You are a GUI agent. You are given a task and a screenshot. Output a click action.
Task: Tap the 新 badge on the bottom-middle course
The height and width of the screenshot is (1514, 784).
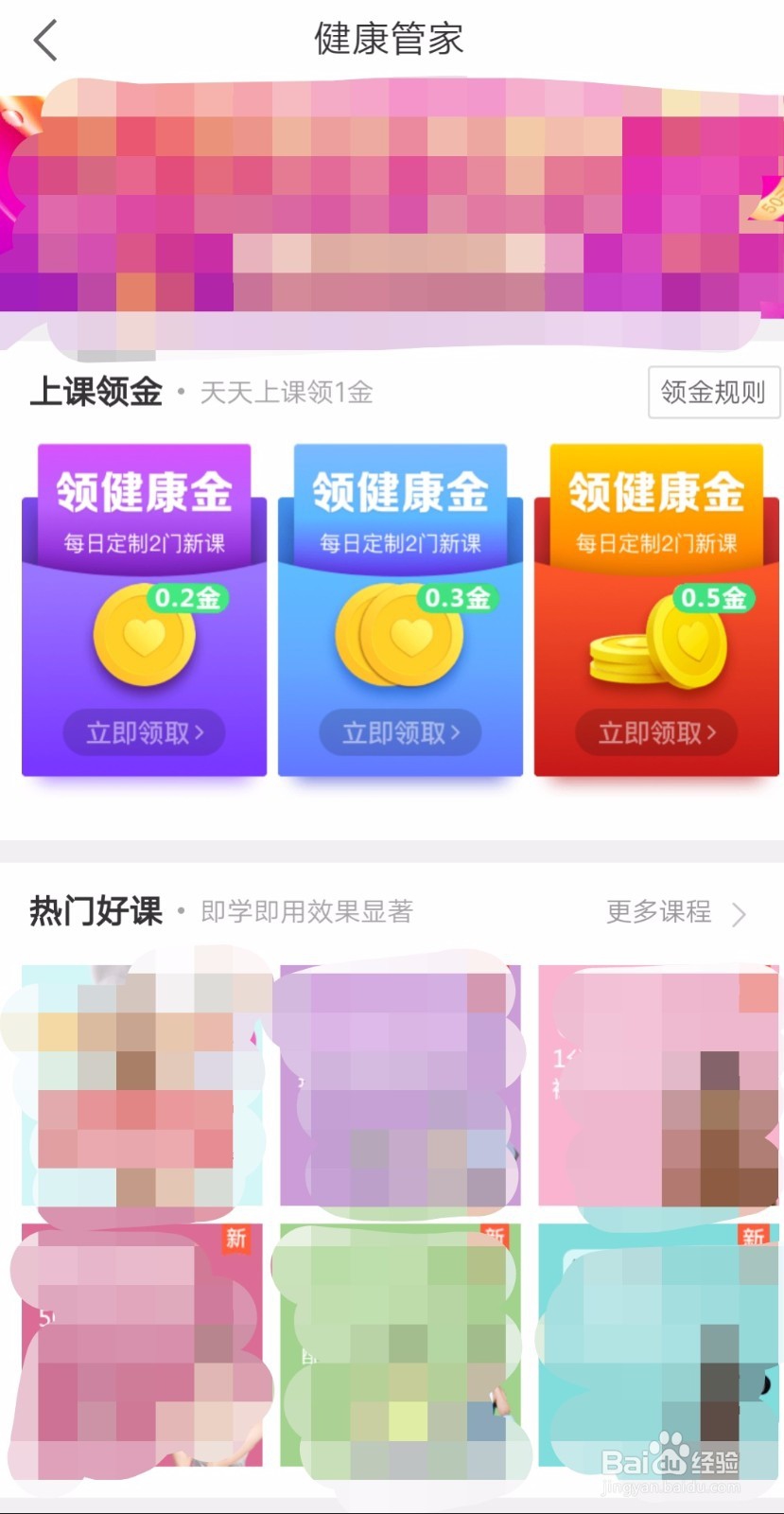pos(492,1235)
